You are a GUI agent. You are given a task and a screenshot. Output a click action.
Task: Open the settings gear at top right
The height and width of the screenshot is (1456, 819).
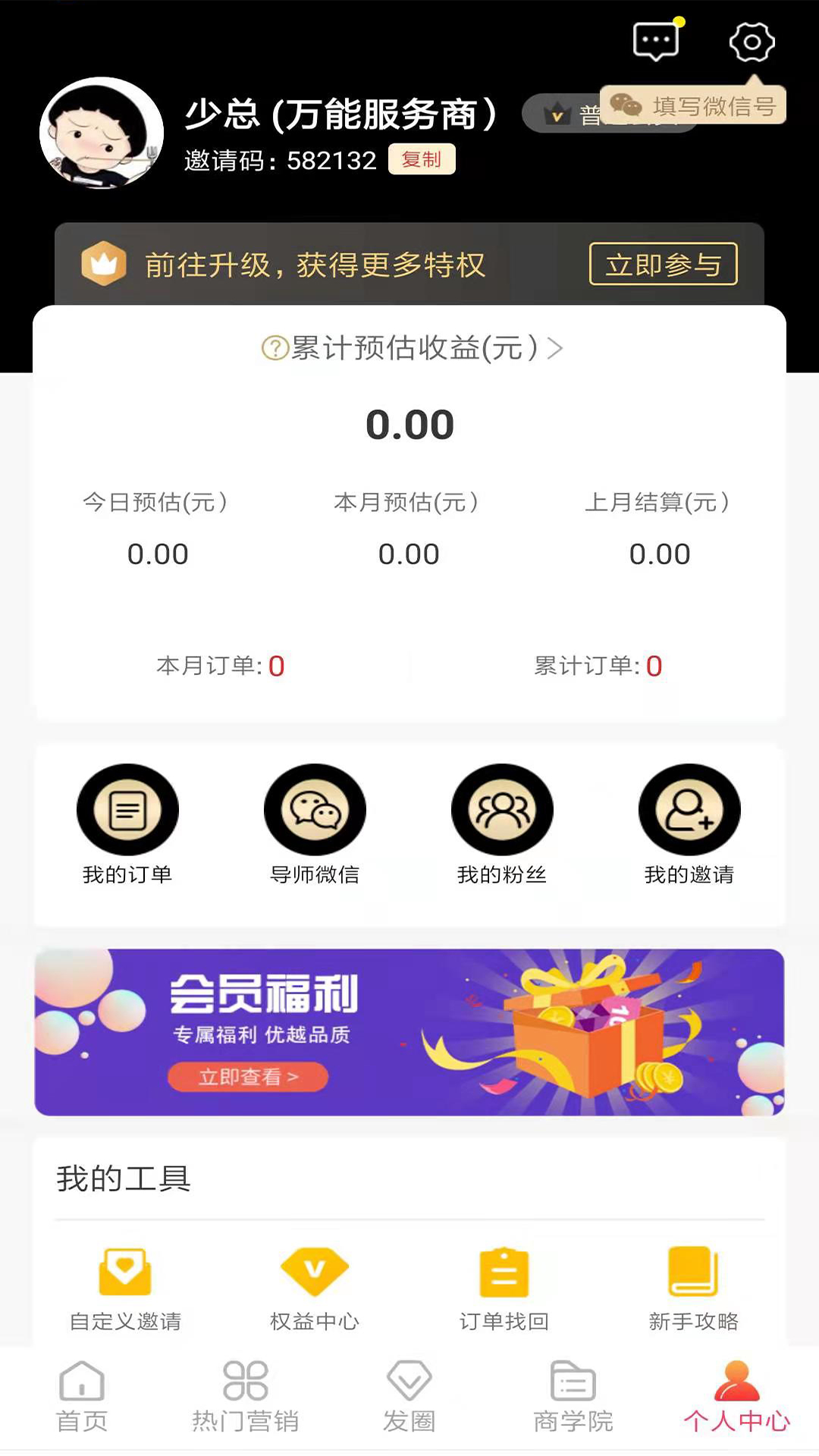click(x=752, y=43)
